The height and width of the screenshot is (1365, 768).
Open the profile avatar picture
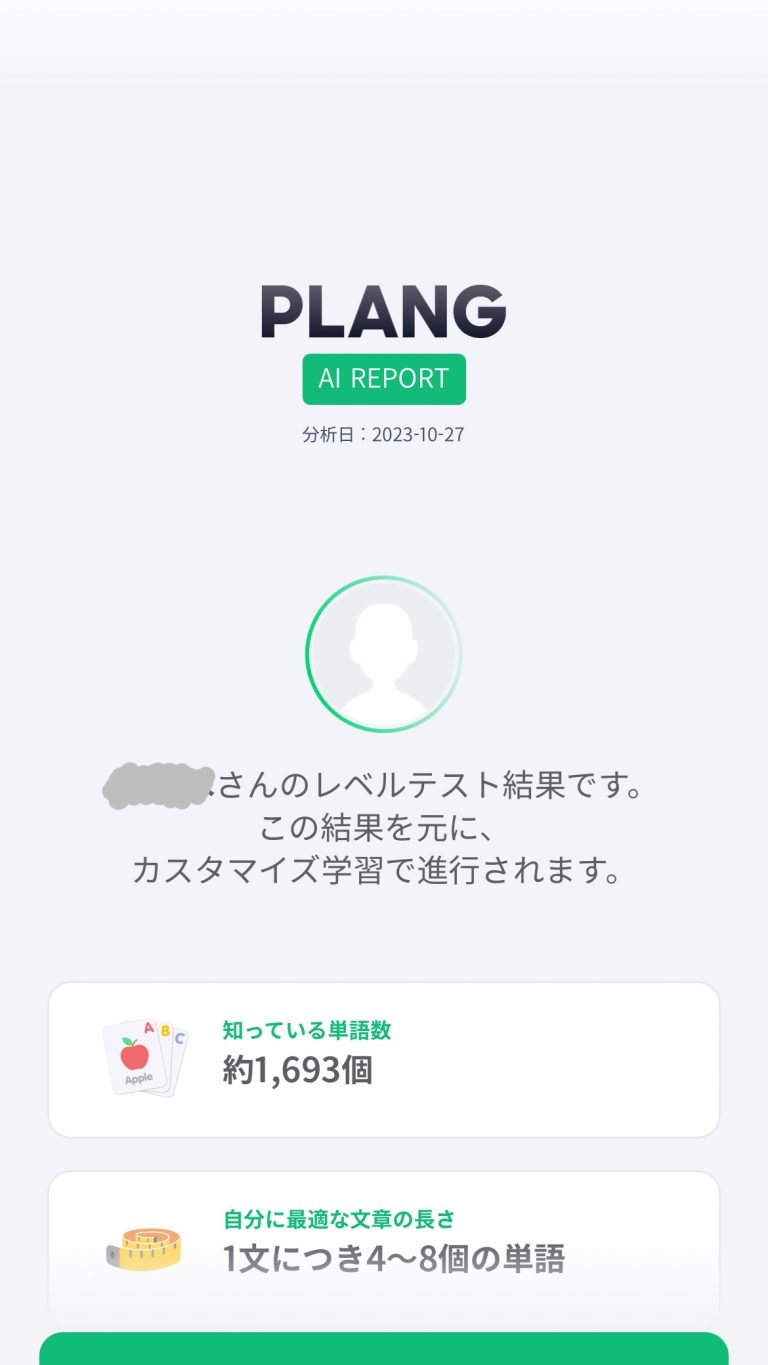pos(386,654)
